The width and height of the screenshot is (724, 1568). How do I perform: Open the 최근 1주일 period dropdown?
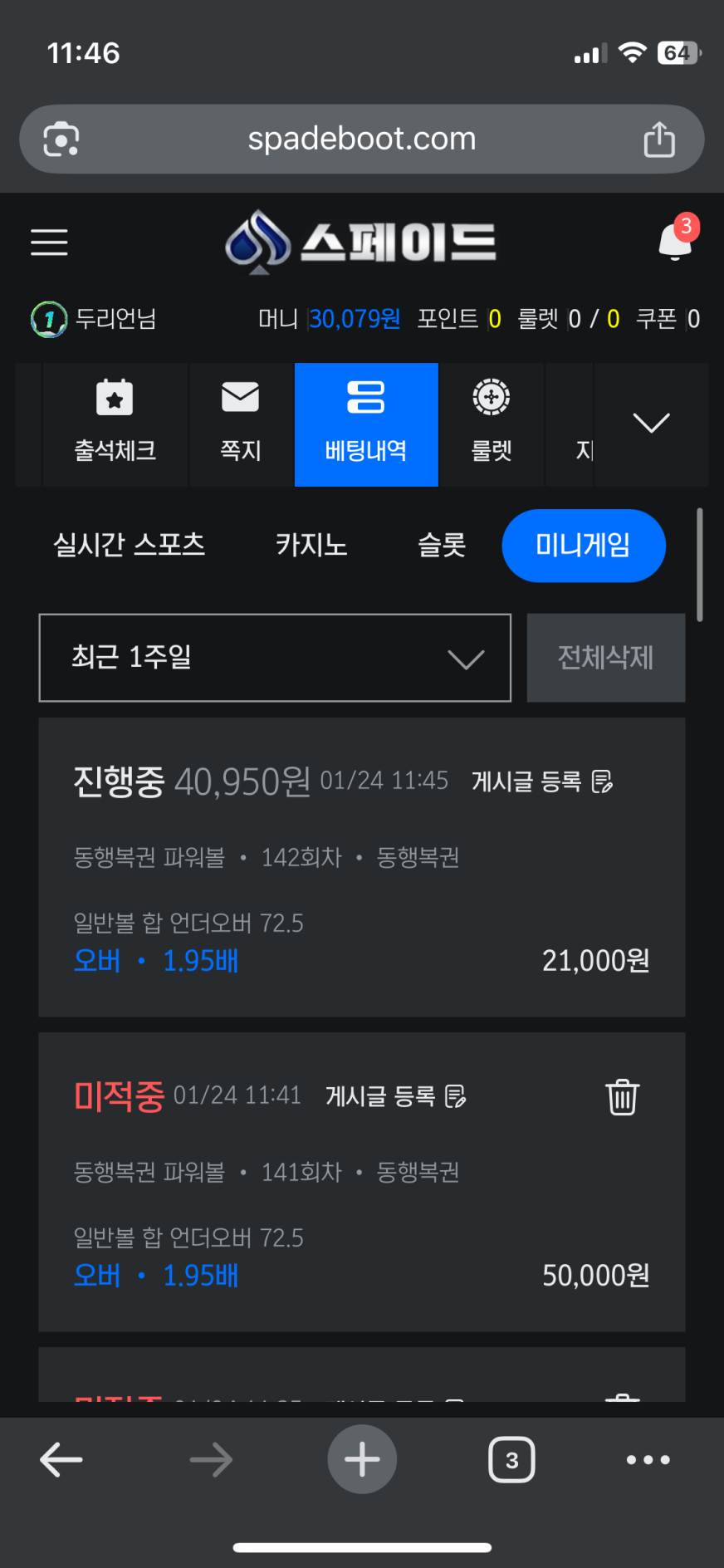pyautogui.click(x=275, y=658)
